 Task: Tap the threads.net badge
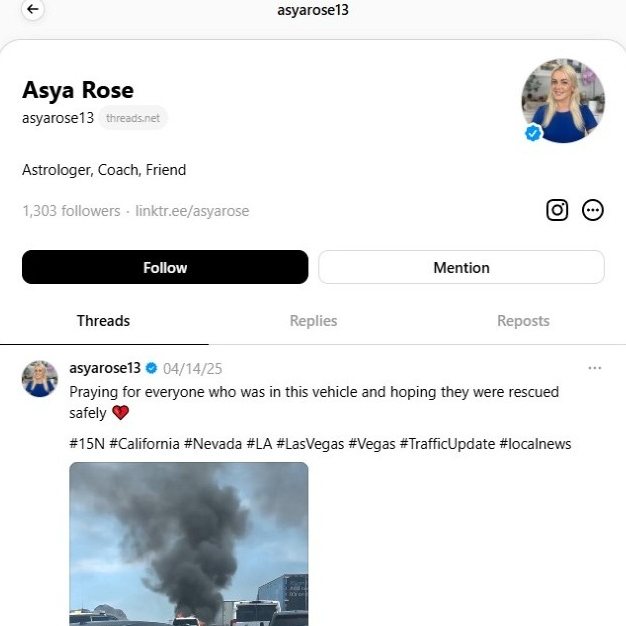pyautogui.click(x=133, y=118)
